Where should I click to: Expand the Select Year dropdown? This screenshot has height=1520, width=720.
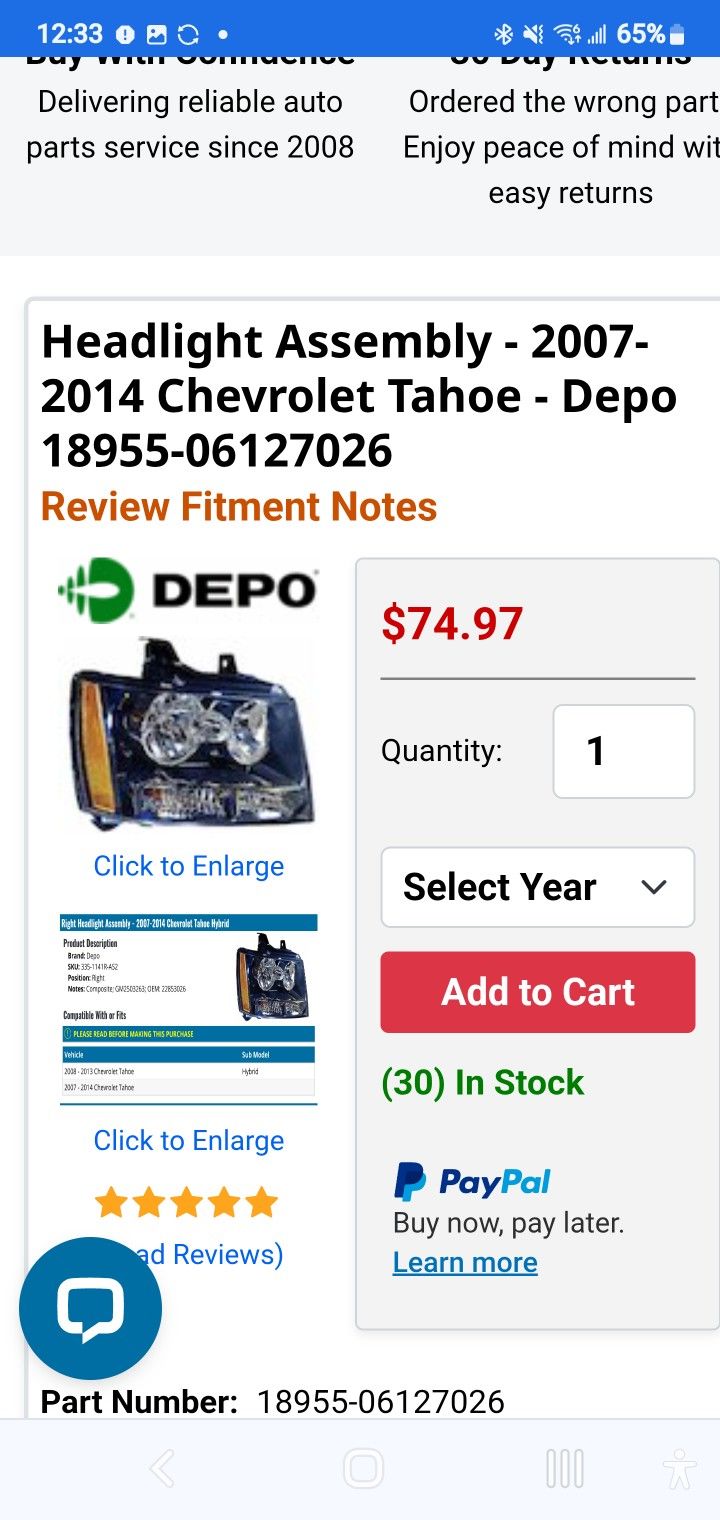point(537,887)
